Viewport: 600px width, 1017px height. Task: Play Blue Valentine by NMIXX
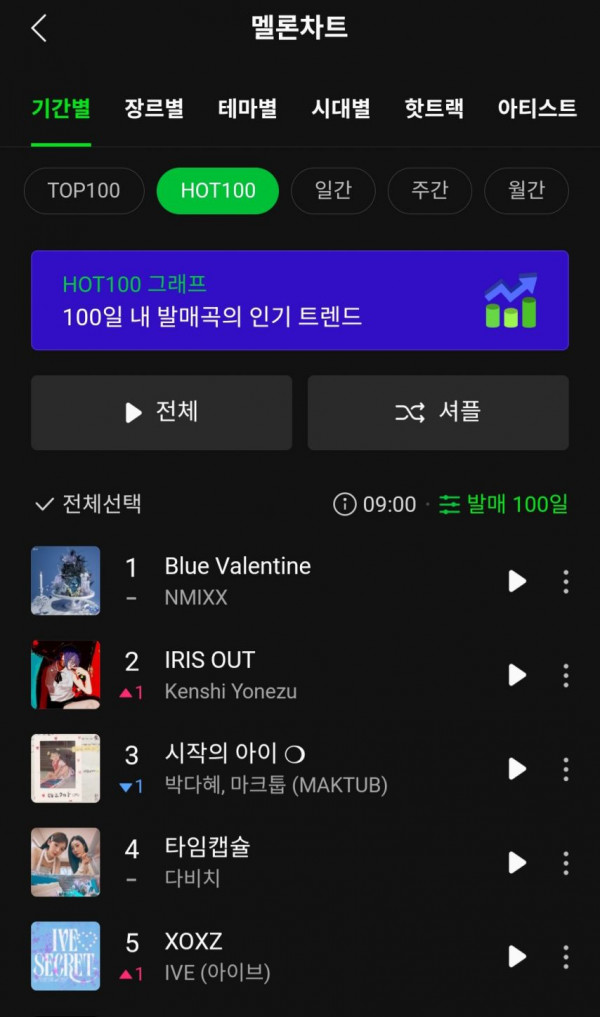pyautogui.click(x=517, y=581)
